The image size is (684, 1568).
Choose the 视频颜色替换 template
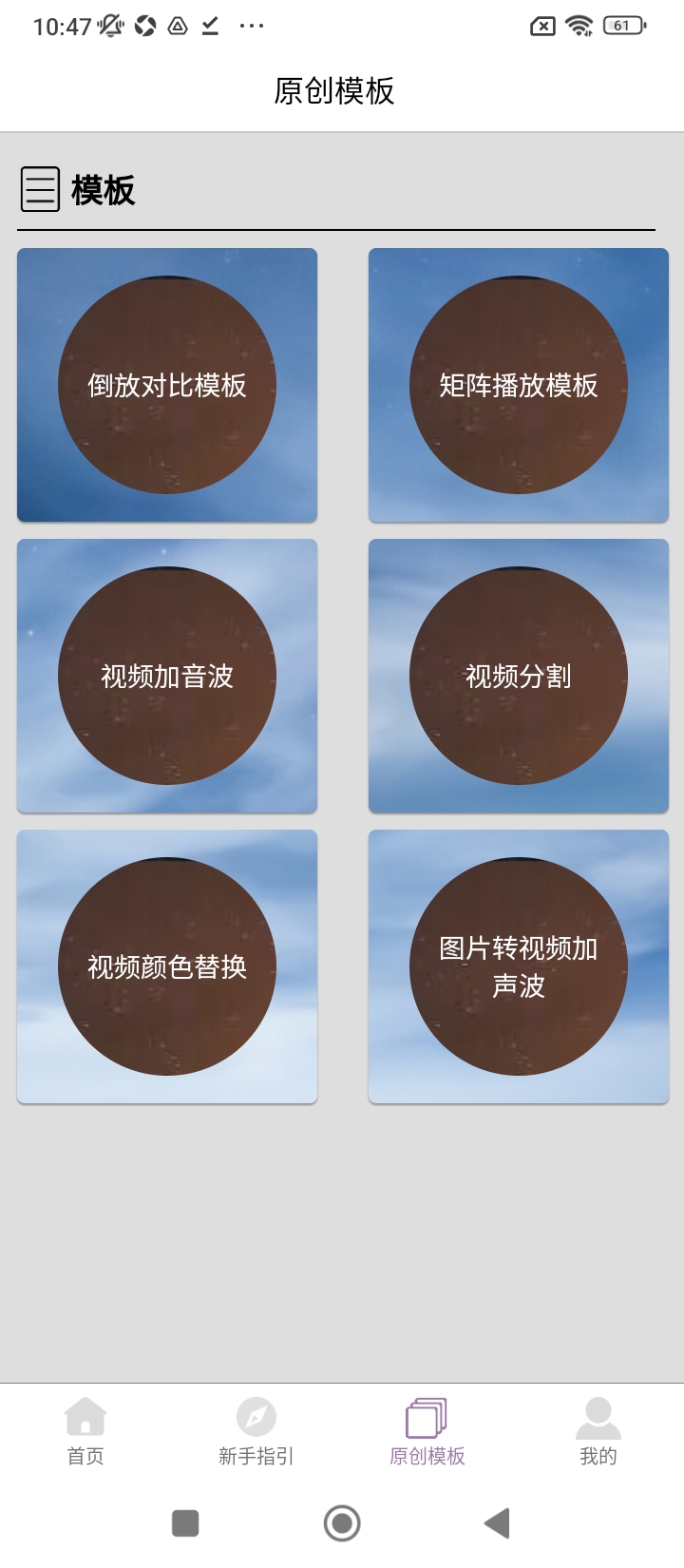click(167, 966)
